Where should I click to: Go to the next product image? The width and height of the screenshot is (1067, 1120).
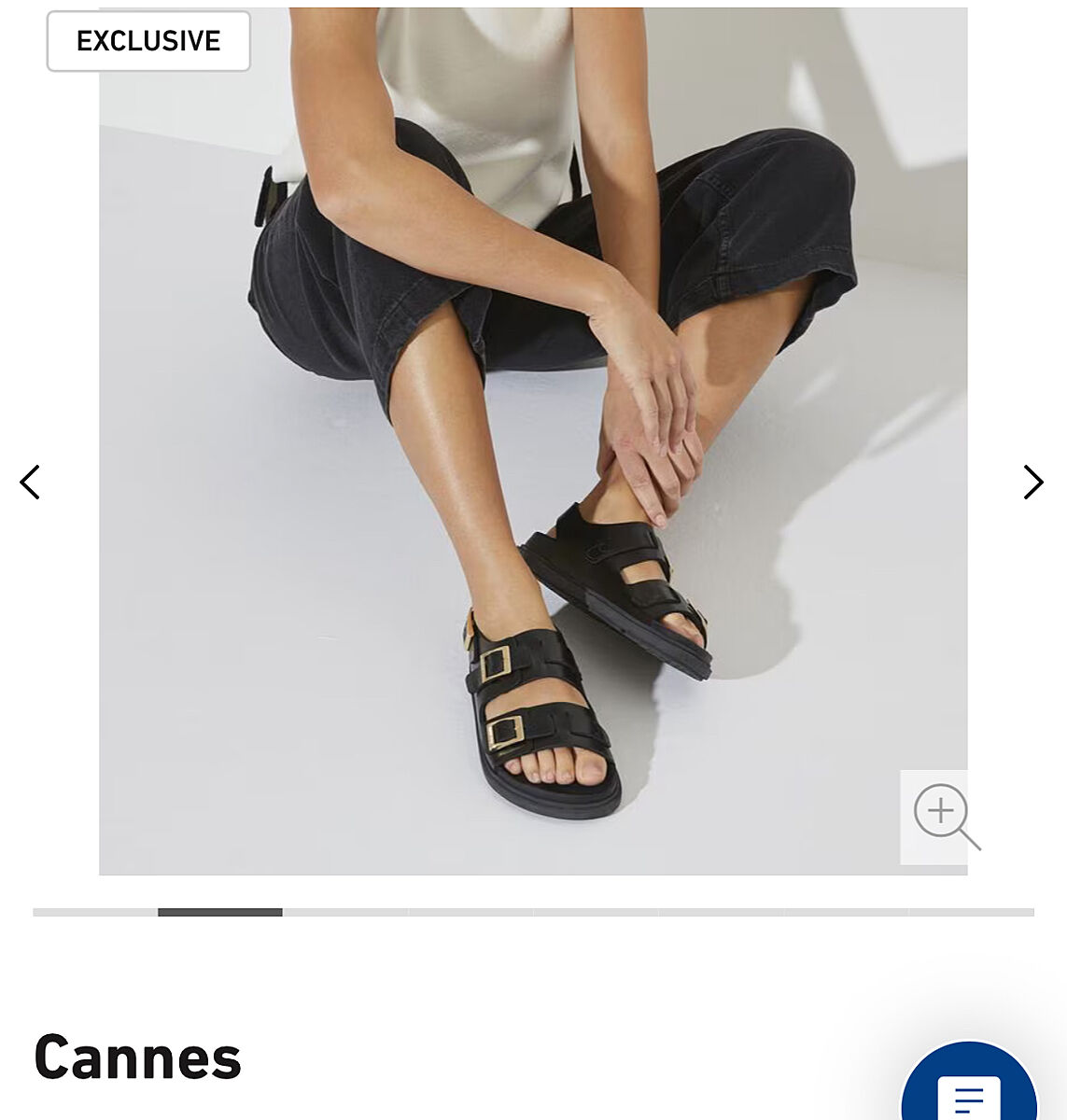[x=1032, y=483]
